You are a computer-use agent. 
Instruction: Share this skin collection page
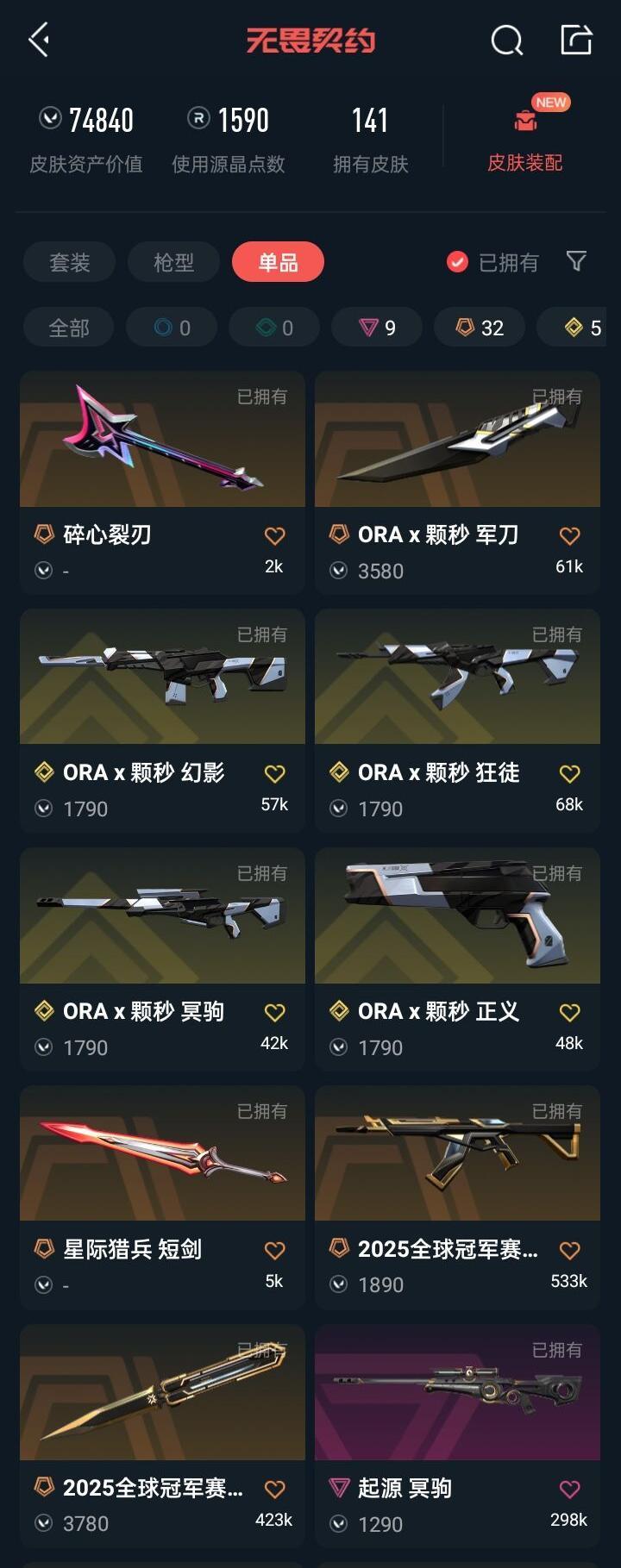[576, 40]
